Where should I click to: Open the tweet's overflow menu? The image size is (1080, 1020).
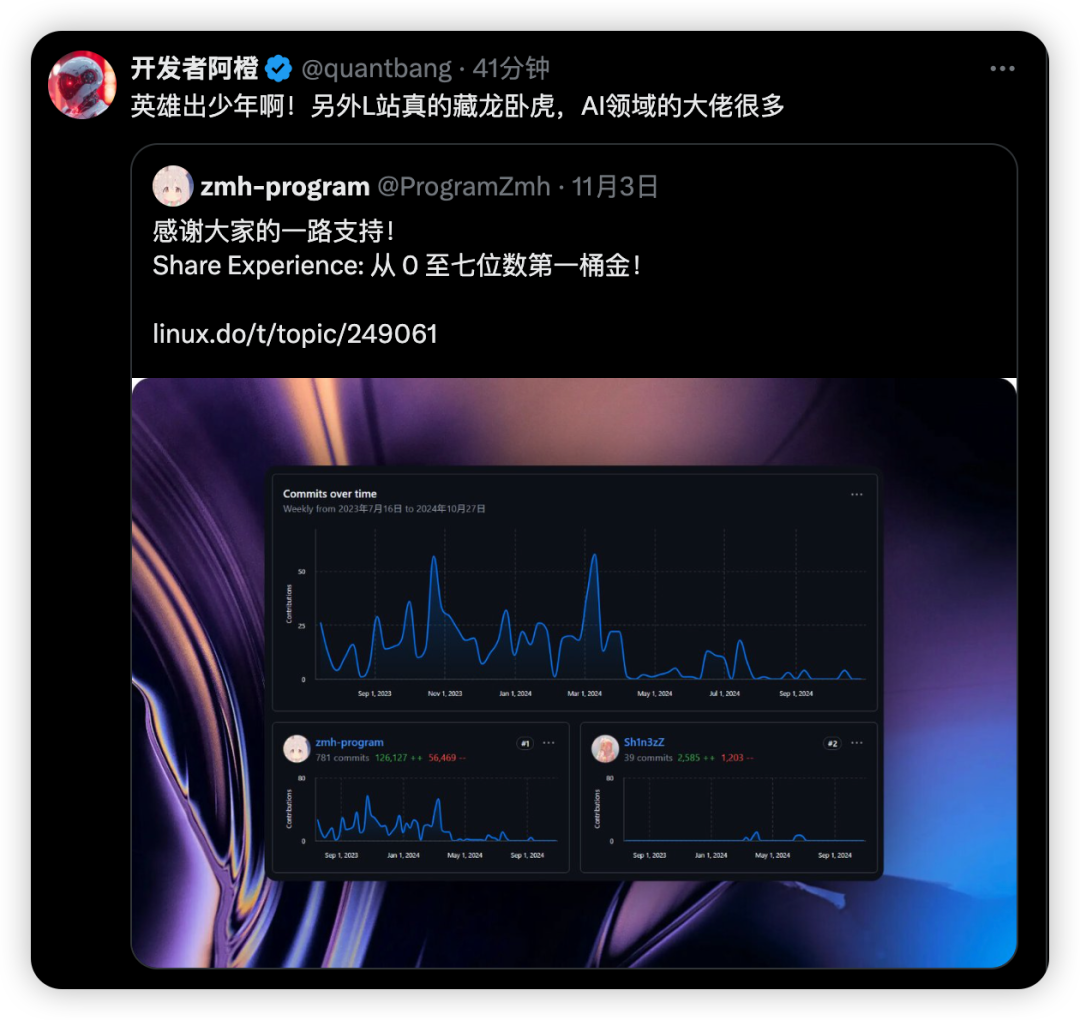tap(1002, 69)
